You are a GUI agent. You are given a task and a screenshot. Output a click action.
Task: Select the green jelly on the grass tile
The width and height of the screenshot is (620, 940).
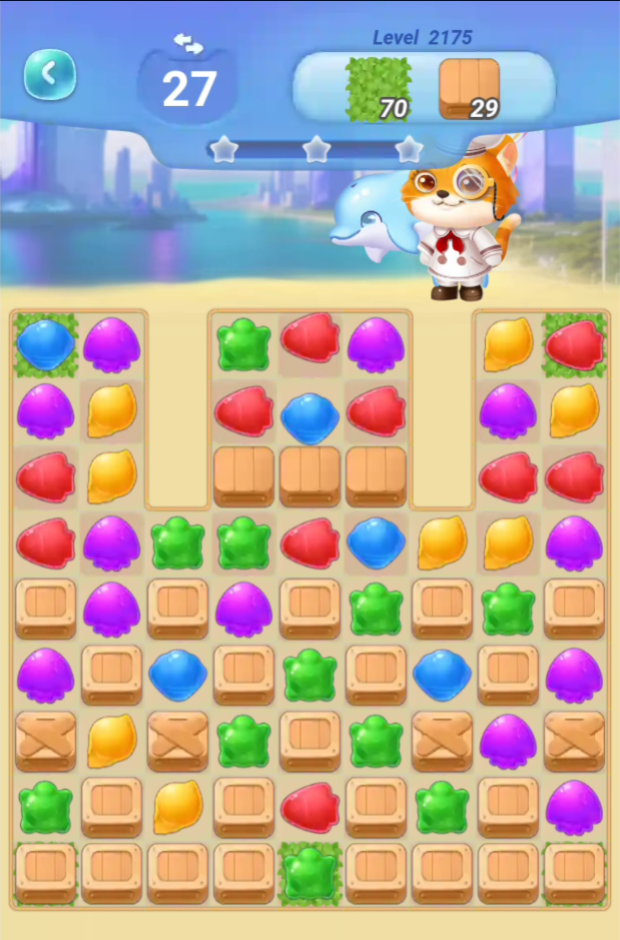pos(309,873)
